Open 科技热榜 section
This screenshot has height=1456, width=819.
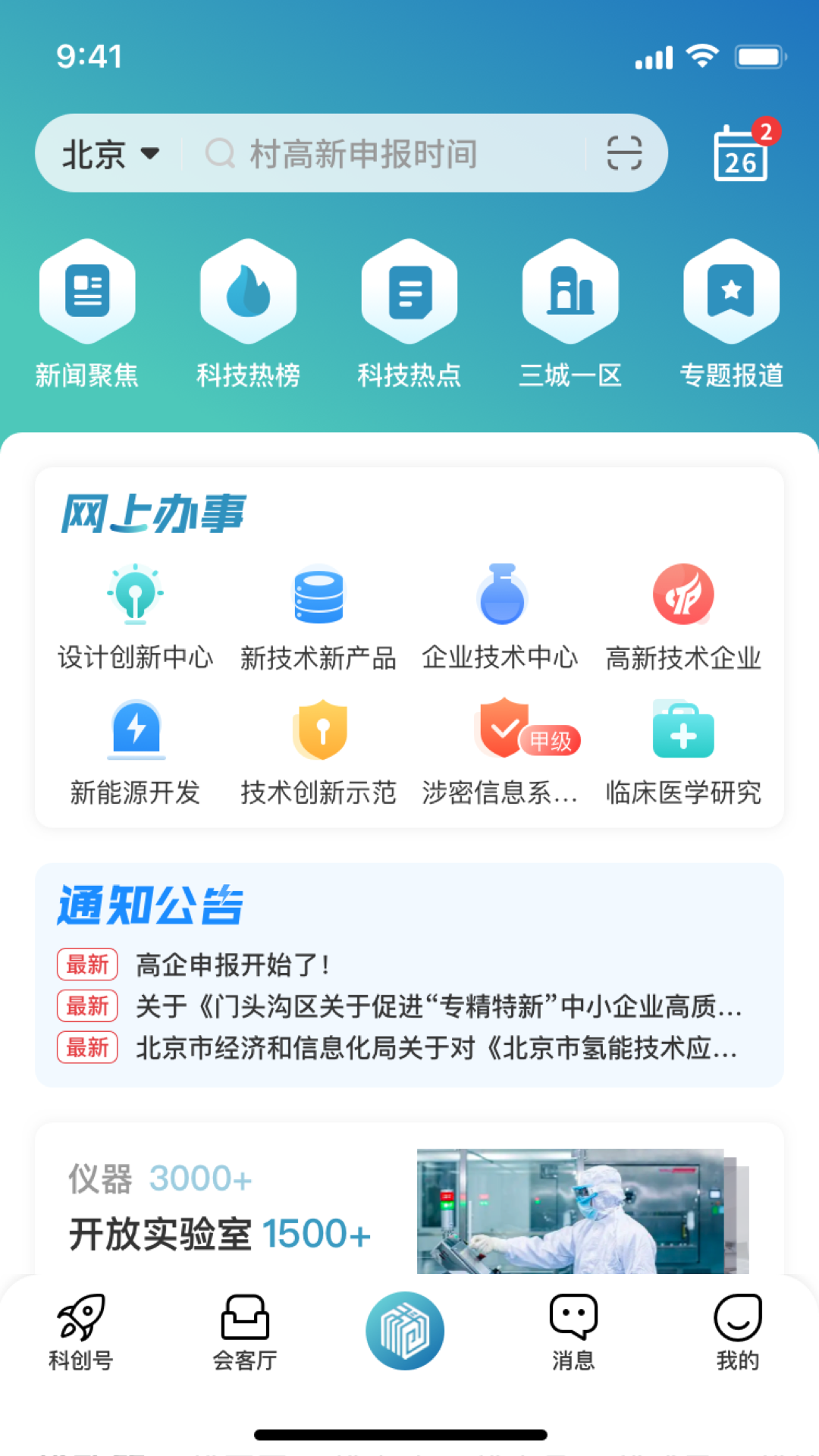pos(248,312)
